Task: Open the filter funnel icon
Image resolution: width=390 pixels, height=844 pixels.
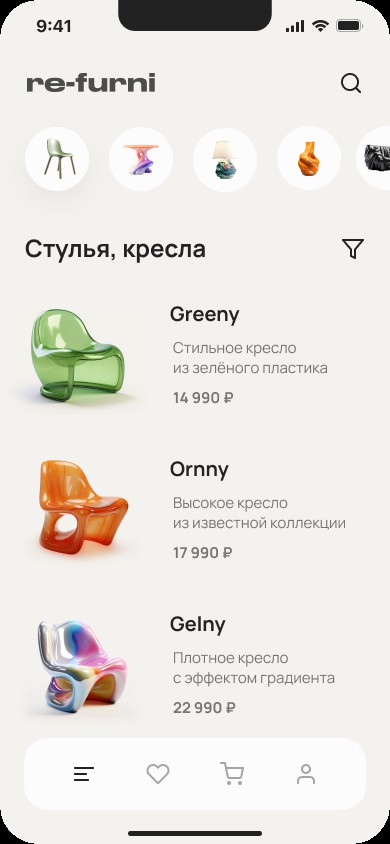Action: coord(353,249)
